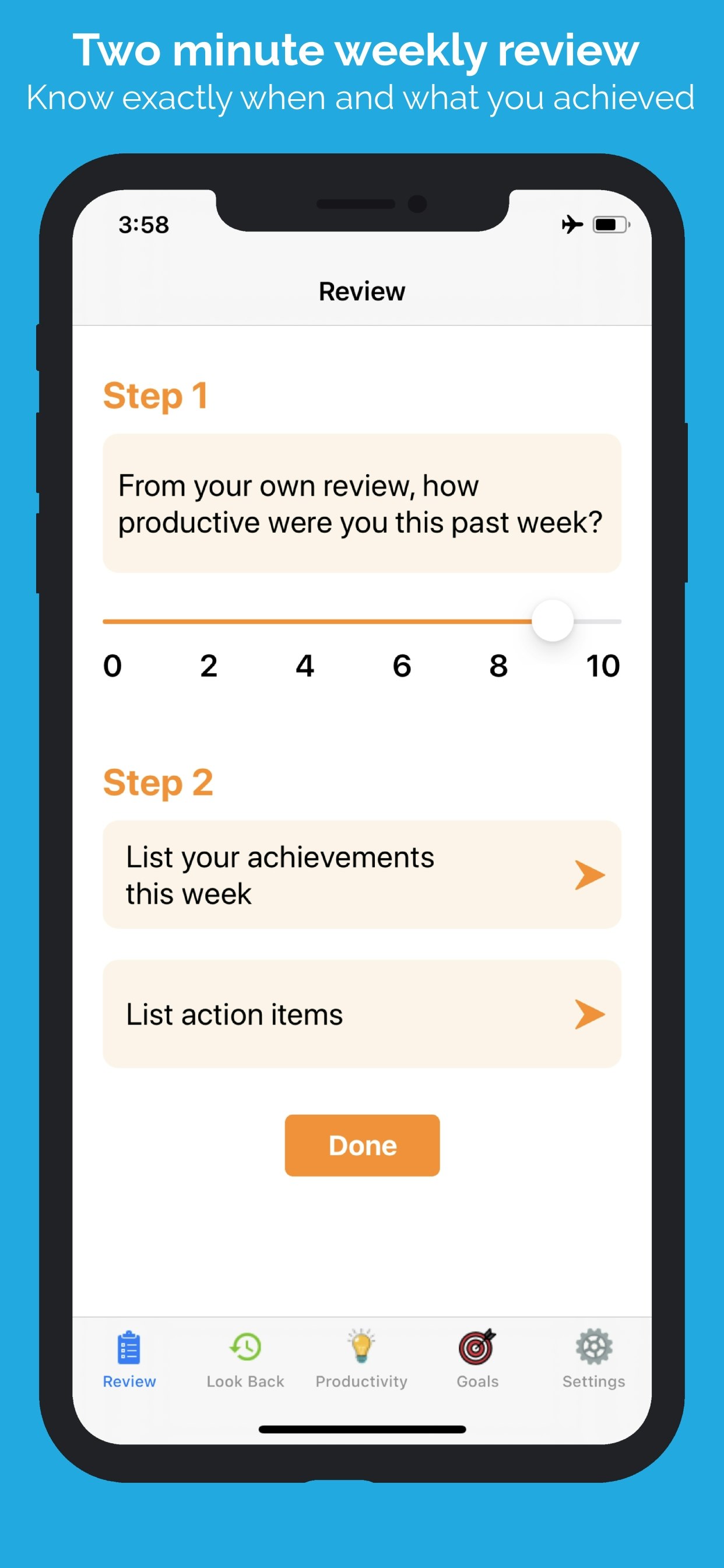Open the Step 2 achievements panel
The height and width of the screenshot is (1568, 724).
point(363,874)
